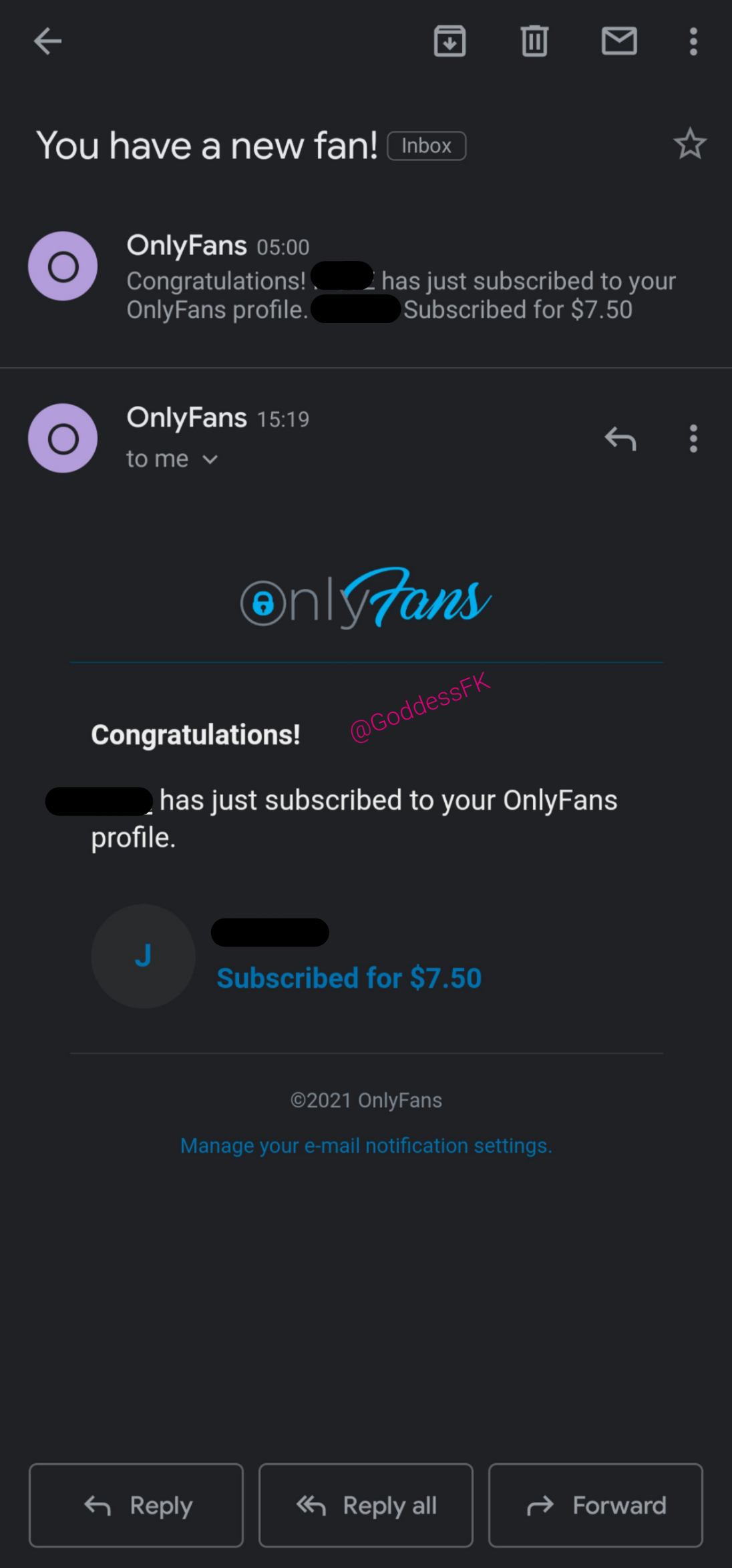Mark the email as unread

(x=618, y=41)
